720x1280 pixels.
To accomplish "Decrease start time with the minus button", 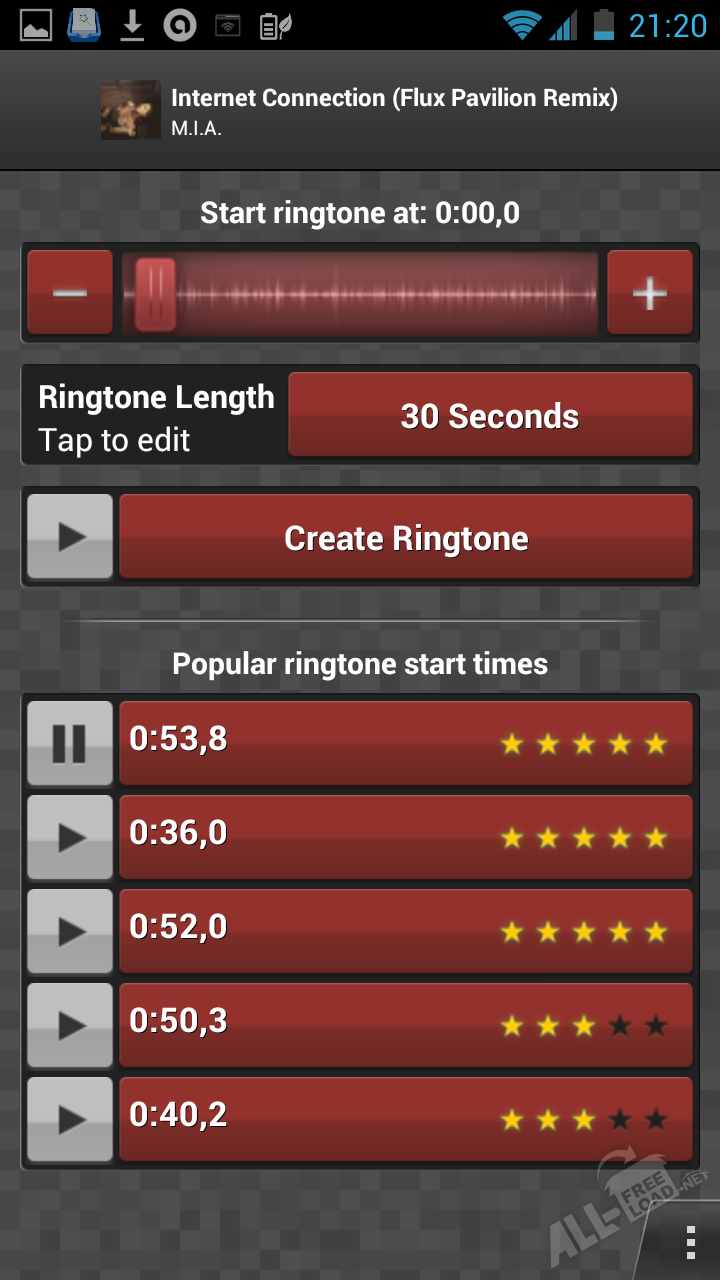I will point(70,292).
